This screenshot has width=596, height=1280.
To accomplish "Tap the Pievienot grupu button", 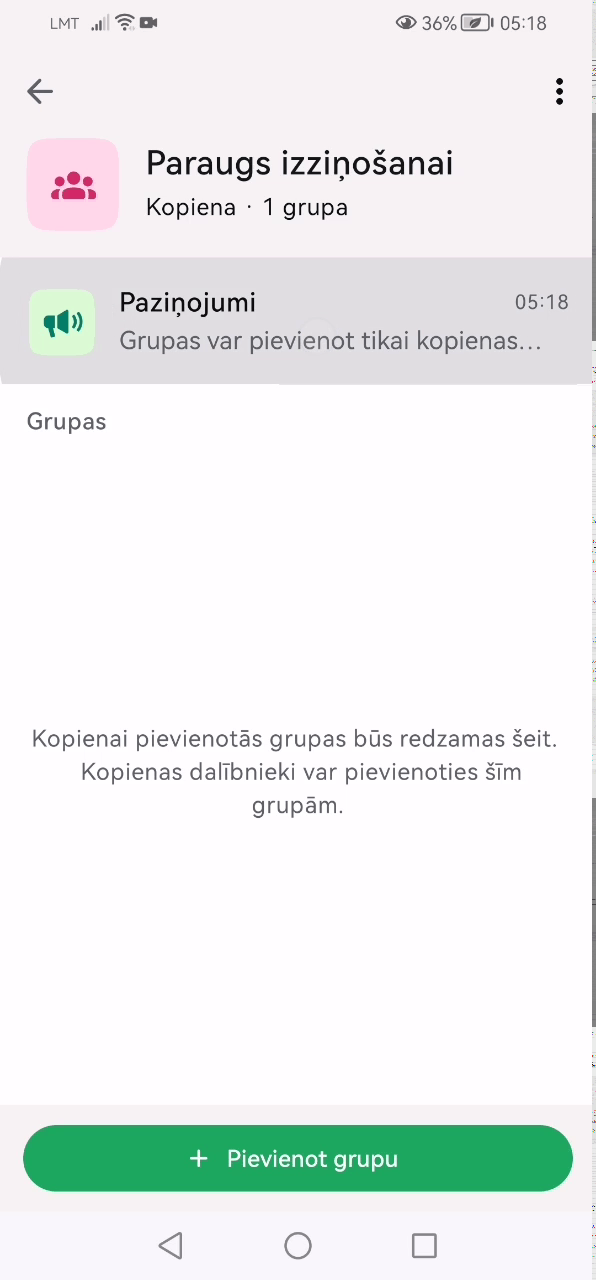I will coord(298,1158).
